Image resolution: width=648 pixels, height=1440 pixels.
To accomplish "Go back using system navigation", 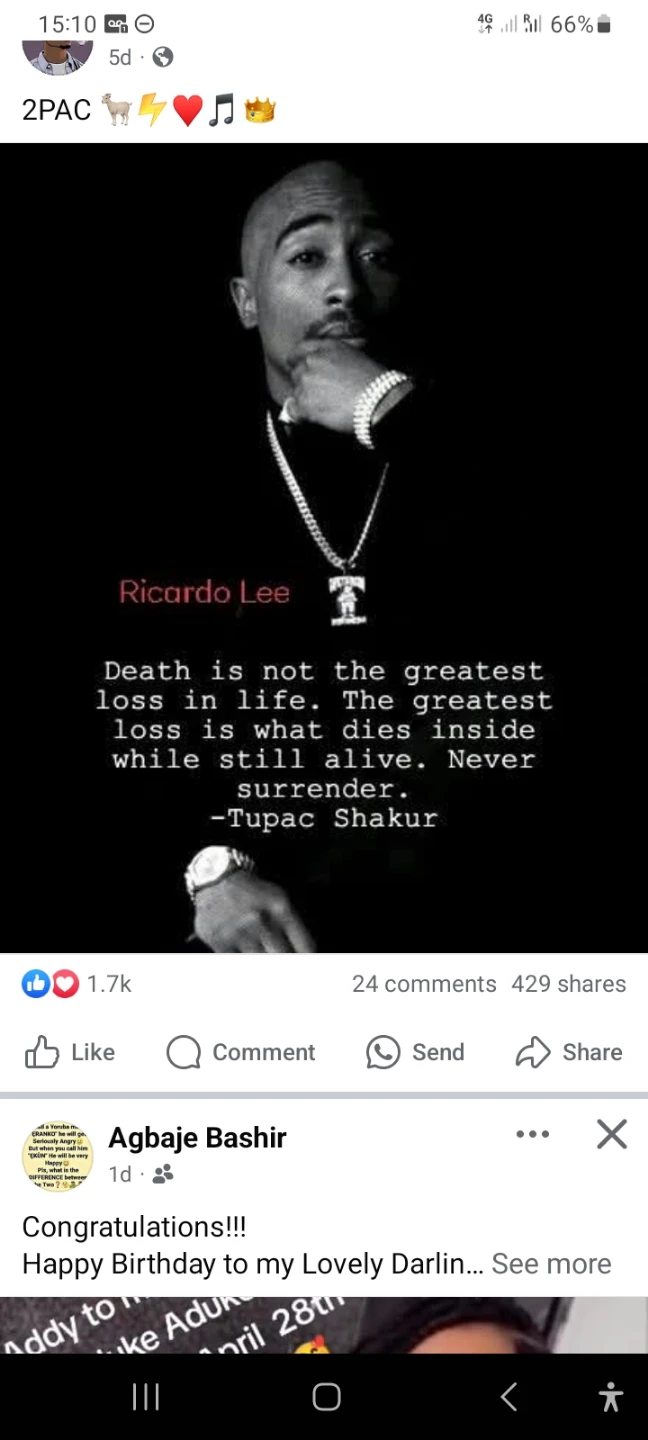I will 508,1397.
